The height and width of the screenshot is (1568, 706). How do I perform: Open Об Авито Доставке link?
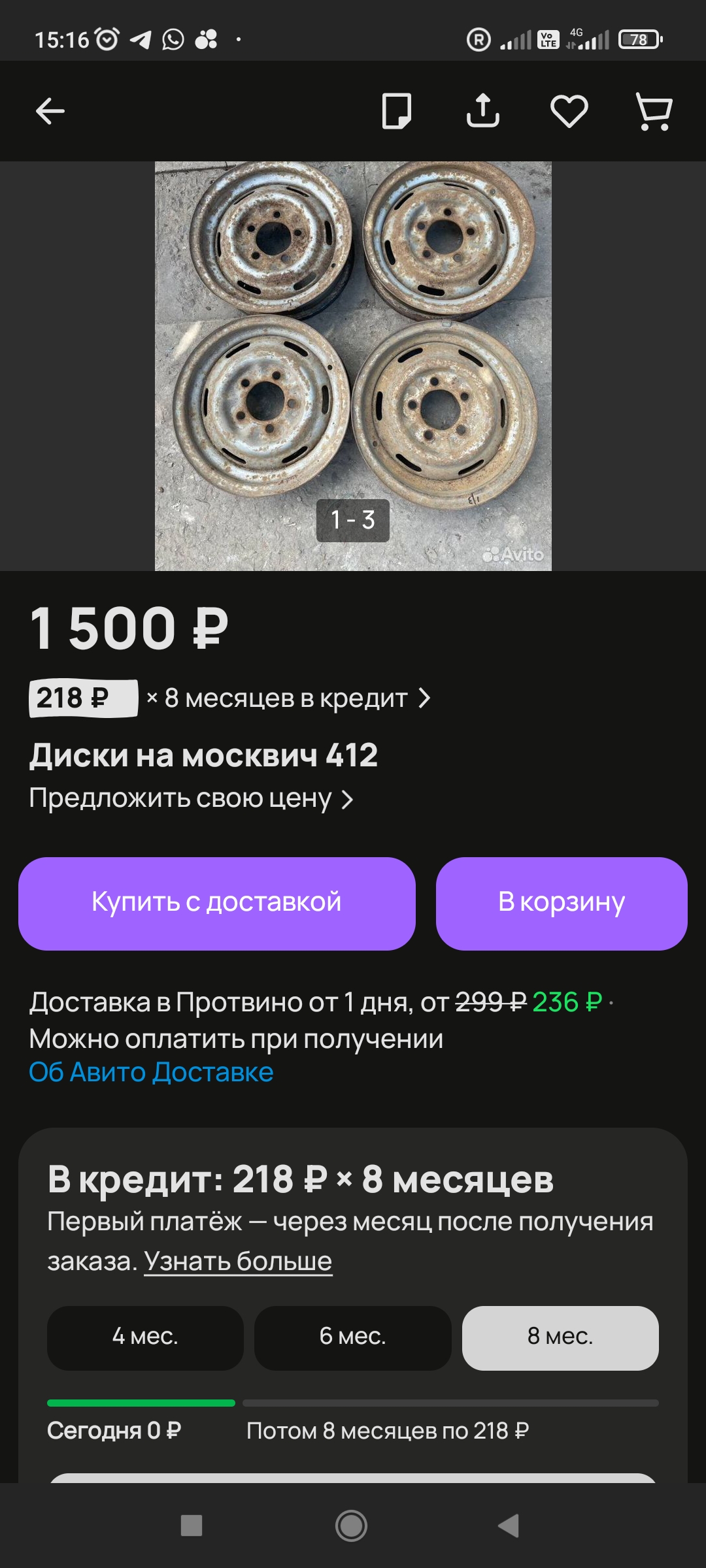click(x=151, y=1072)
